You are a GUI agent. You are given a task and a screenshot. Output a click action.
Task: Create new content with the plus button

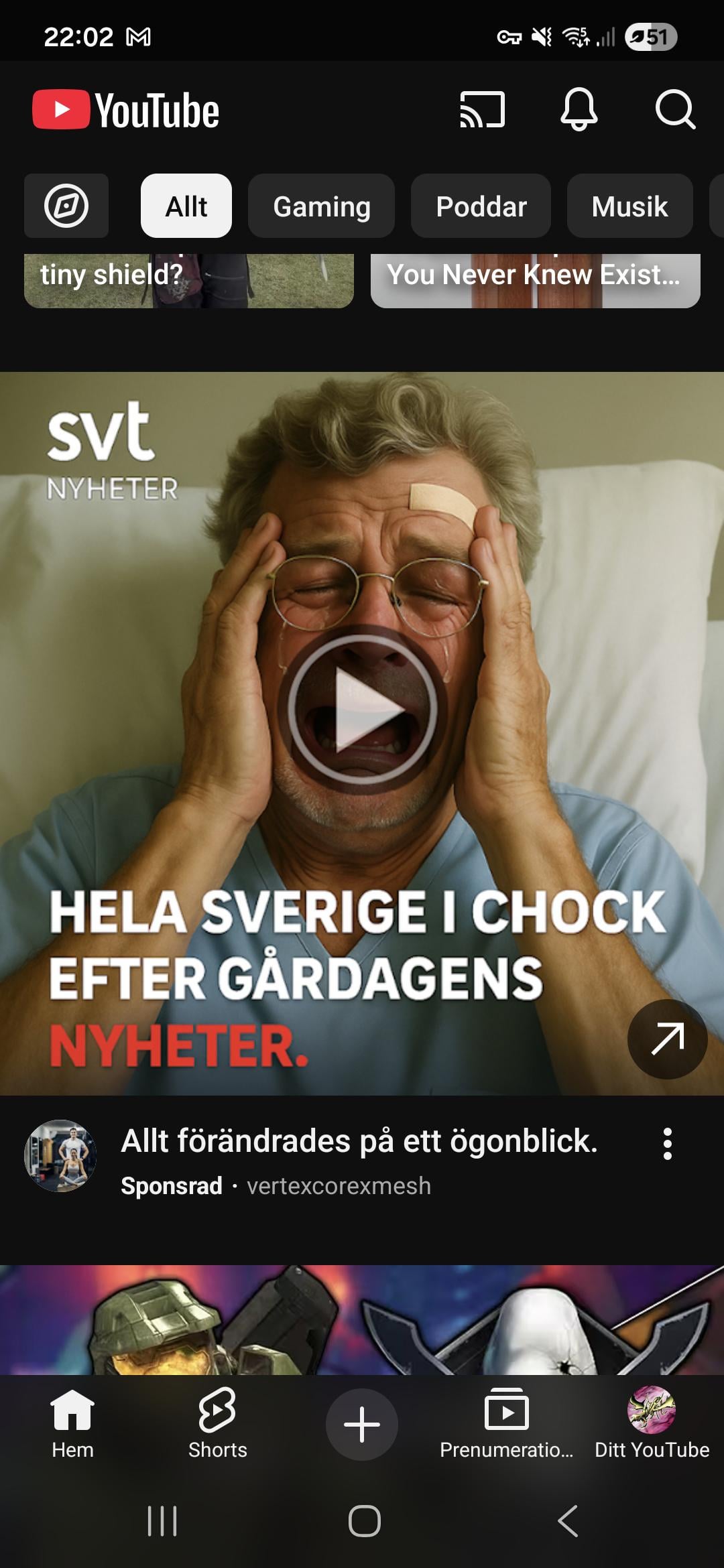(362, 1424)
